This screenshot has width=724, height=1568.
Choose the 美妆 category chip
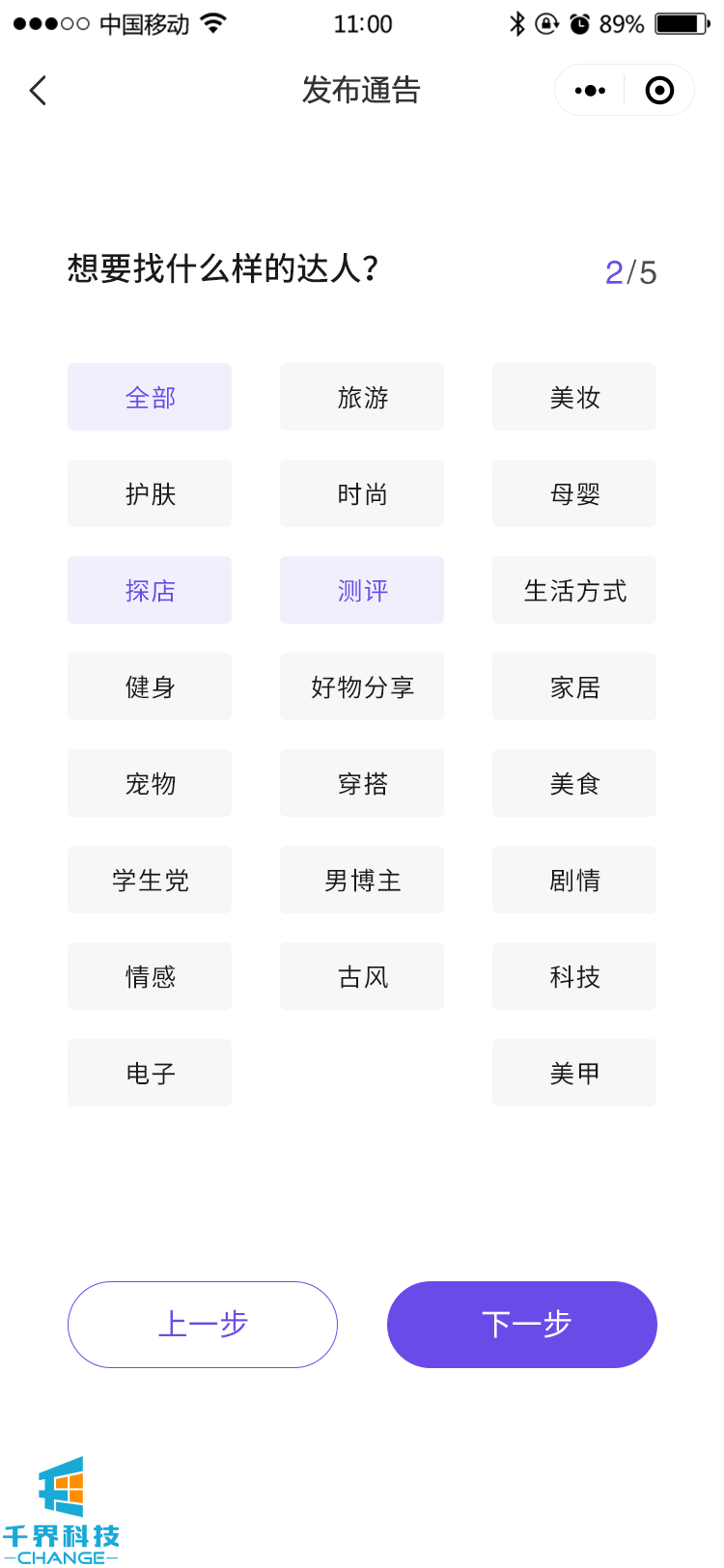(574, 397)
